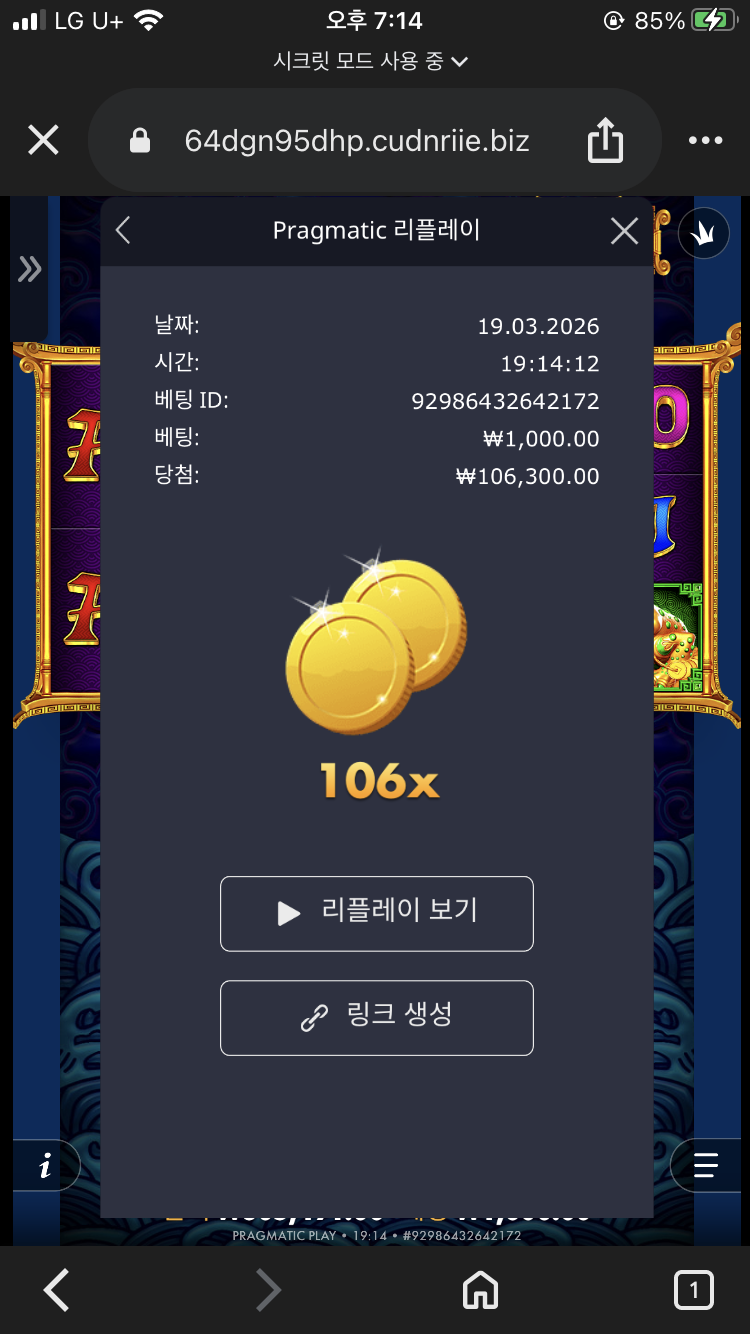
Task: Go to the browser home page
Action: (x=481, y=1290)
